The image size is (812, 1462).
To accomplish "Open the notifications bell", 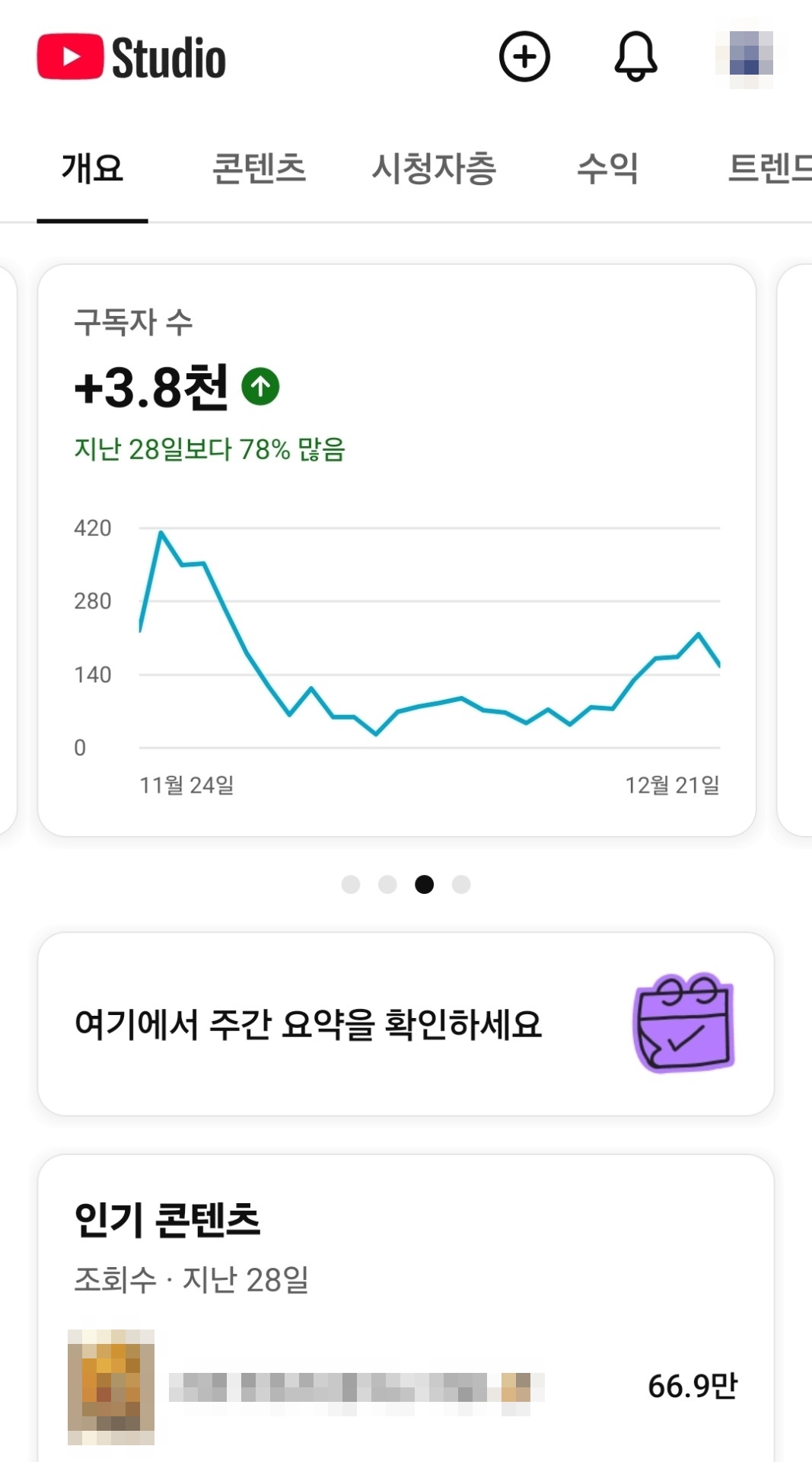I will 635,57.
